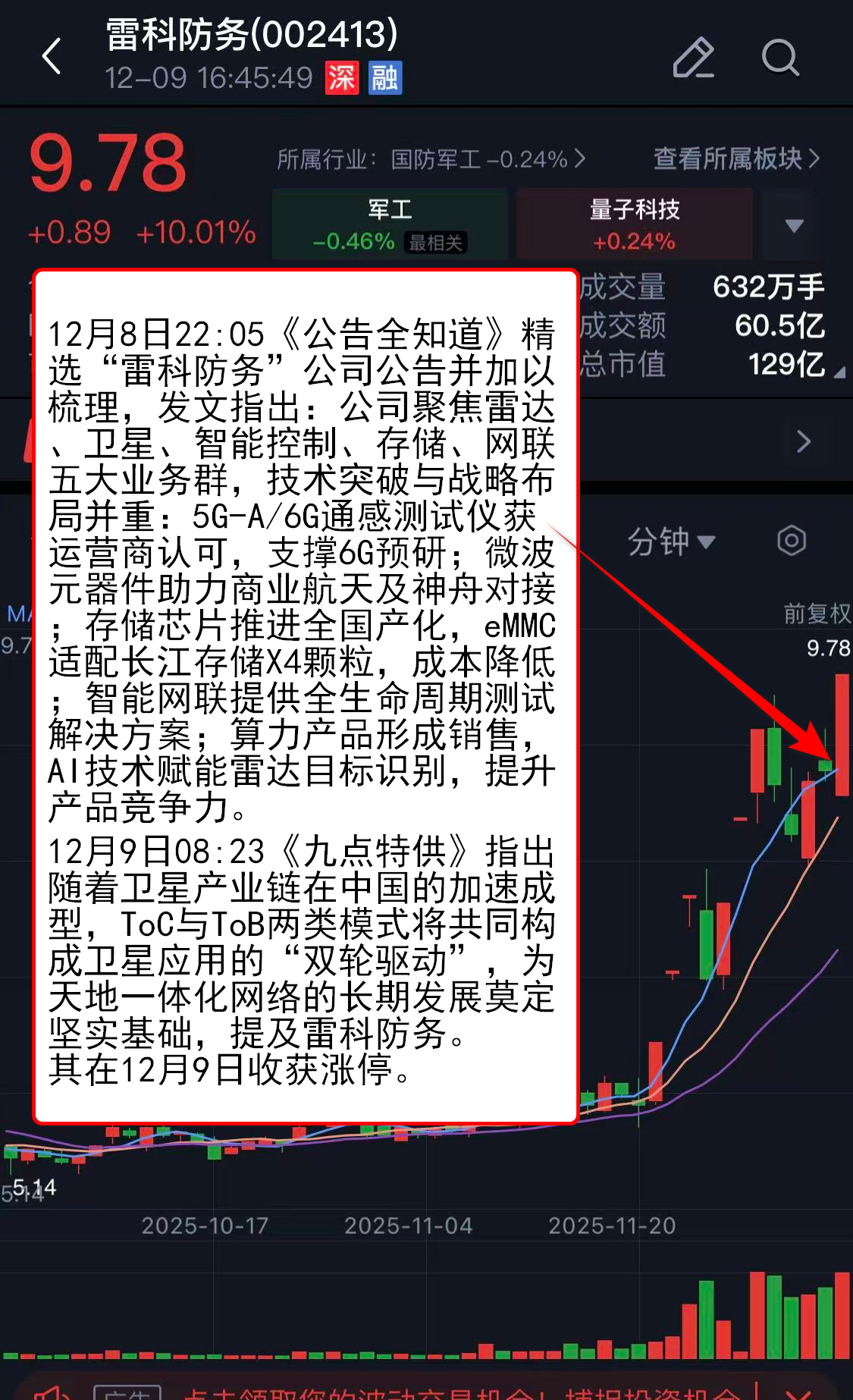Go back from the 雷科防务 stock page
This screenshot has width=853, height=1400.
tap(52, 57)
